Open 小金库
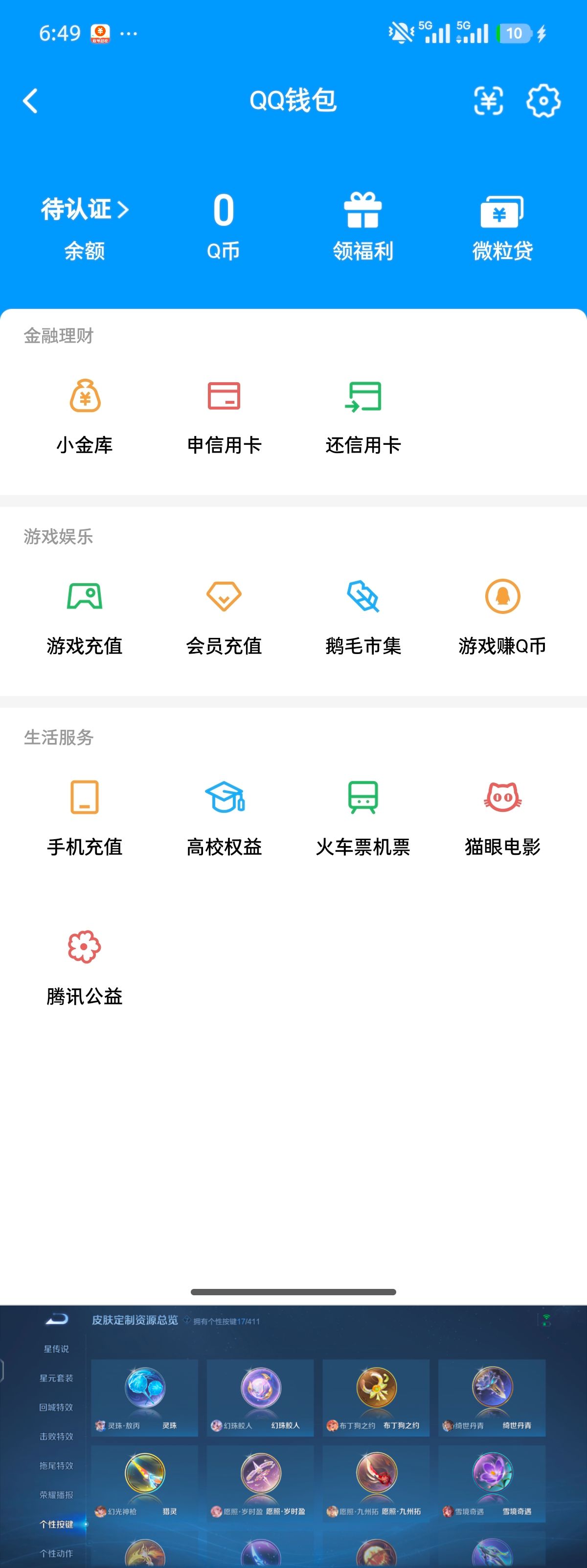 point(85,416)
